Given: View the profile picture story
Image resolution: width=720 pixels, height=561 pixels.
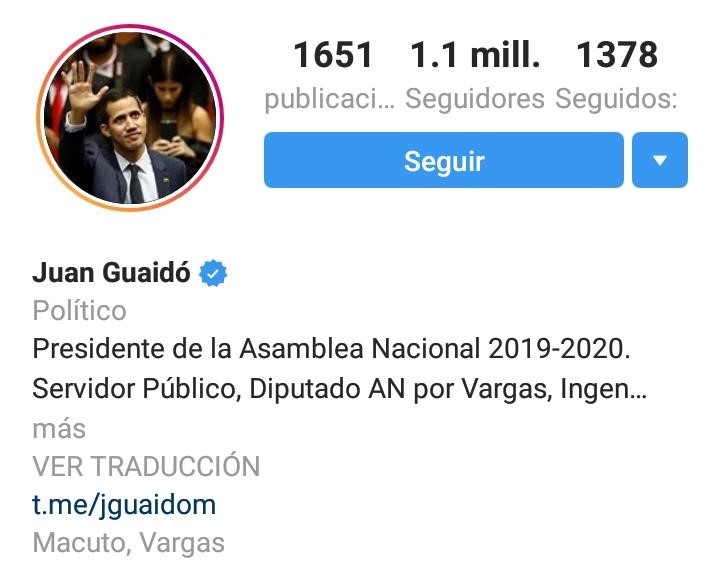Looking at the screenshot, I should pos(130,115).
